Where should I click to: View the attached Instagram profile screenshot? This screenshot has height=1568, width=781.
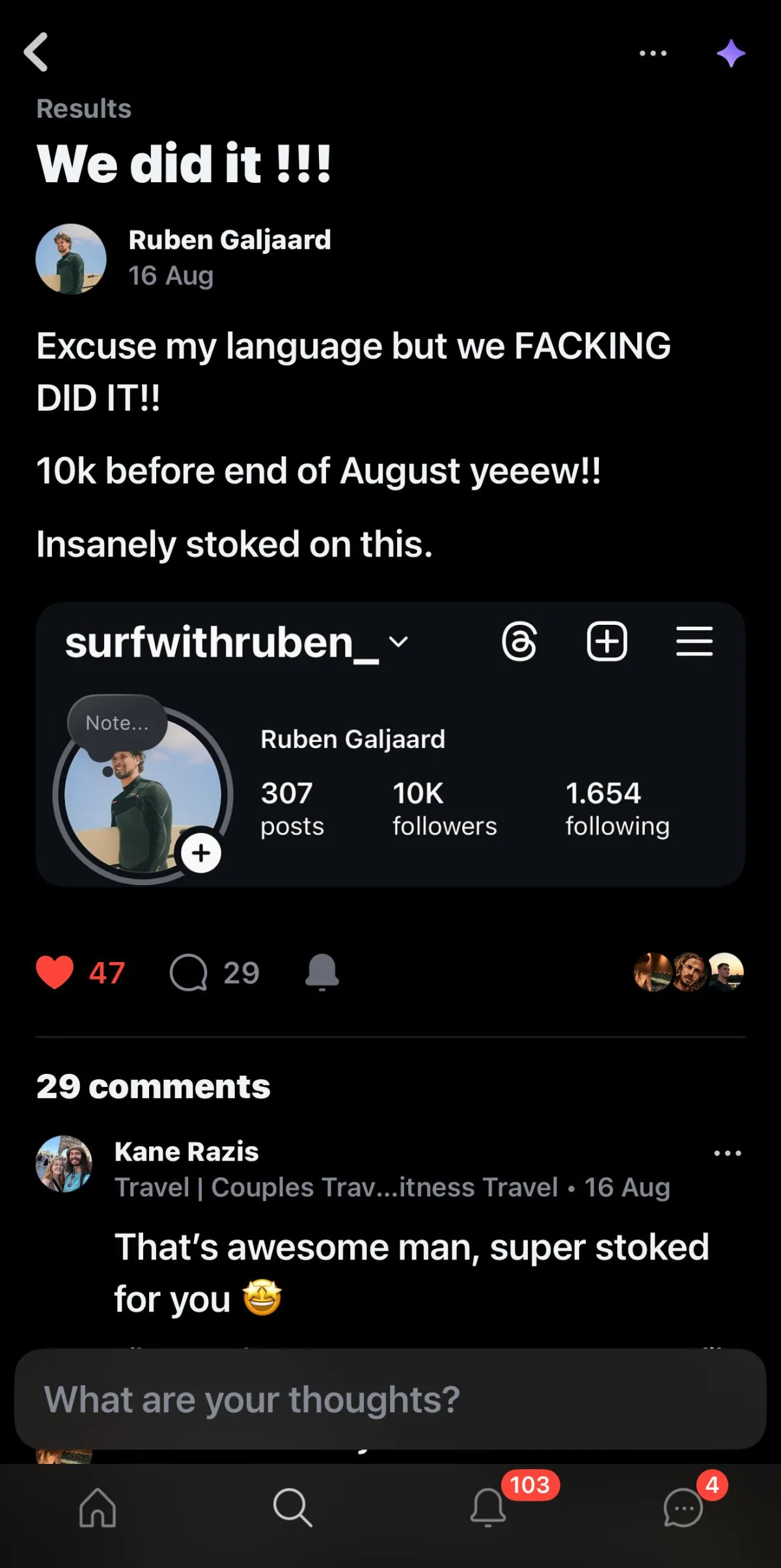point(390,744)
